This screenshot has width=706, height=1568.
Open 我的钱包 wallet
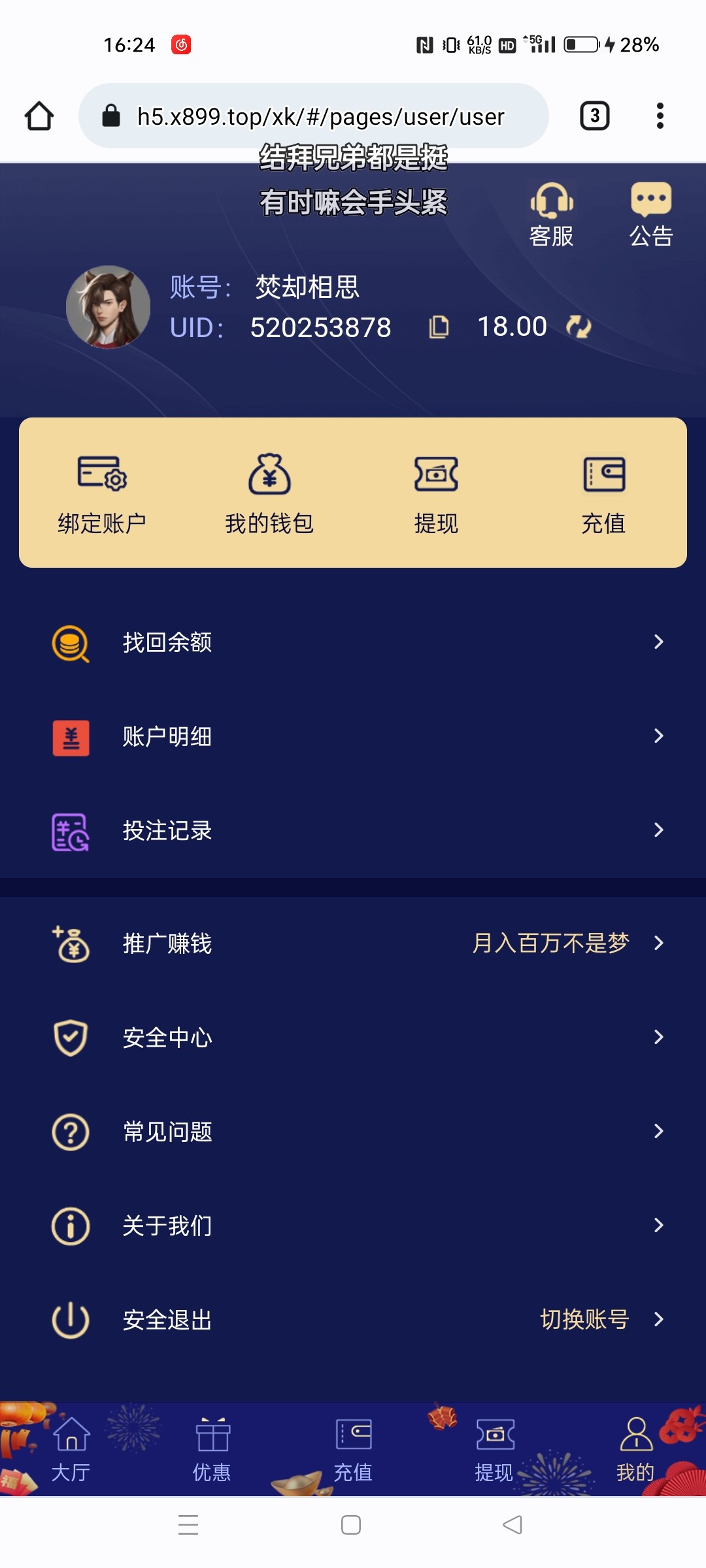[269, 494]
